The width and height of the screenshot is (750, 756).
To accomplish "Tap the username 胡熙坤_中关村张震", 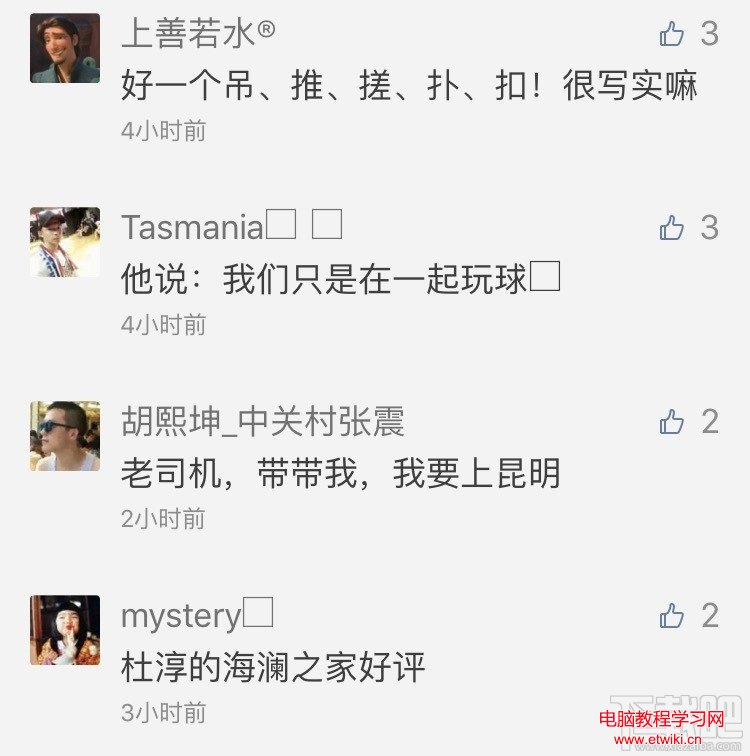I will pyautogui.click(x=263, y=422).
